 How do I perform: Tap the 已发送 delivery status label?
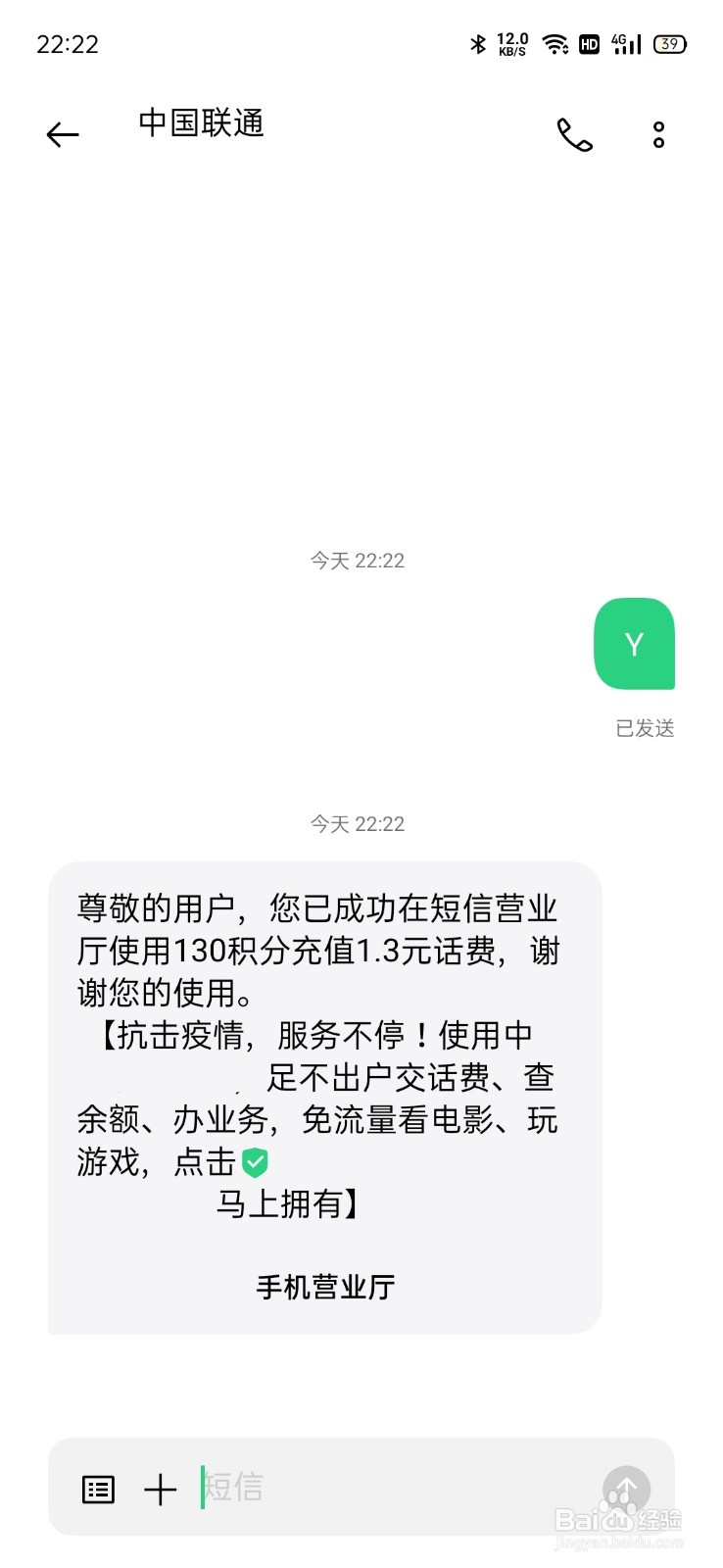[644, 728]
